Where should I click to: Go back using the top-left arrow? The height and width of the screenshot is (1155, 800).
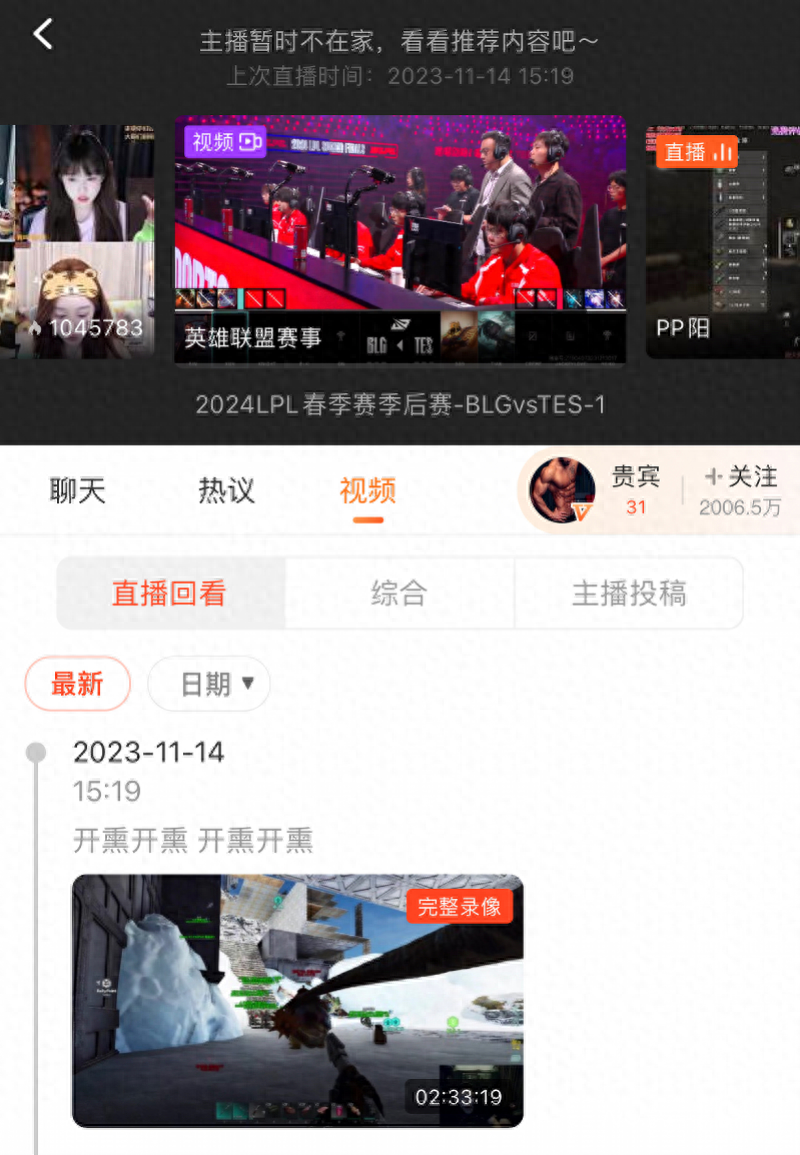pyautogui.click(x=42, y=34)
